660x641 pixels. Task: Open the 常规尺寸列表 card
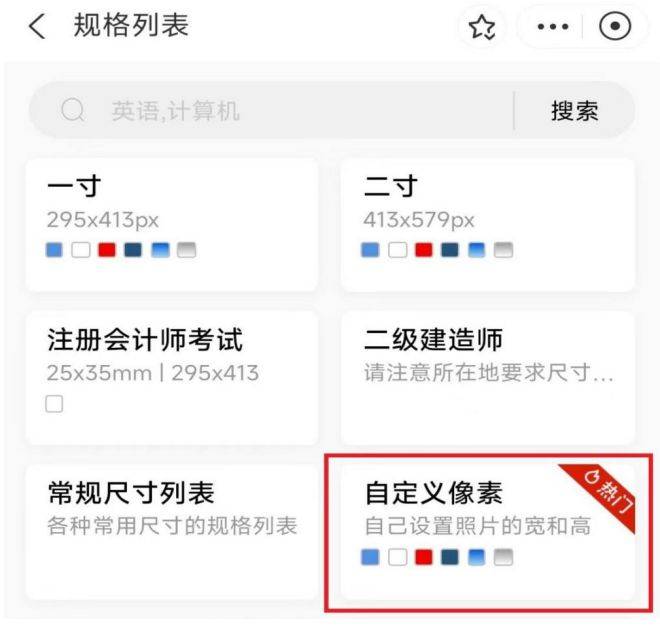point(171,529)
